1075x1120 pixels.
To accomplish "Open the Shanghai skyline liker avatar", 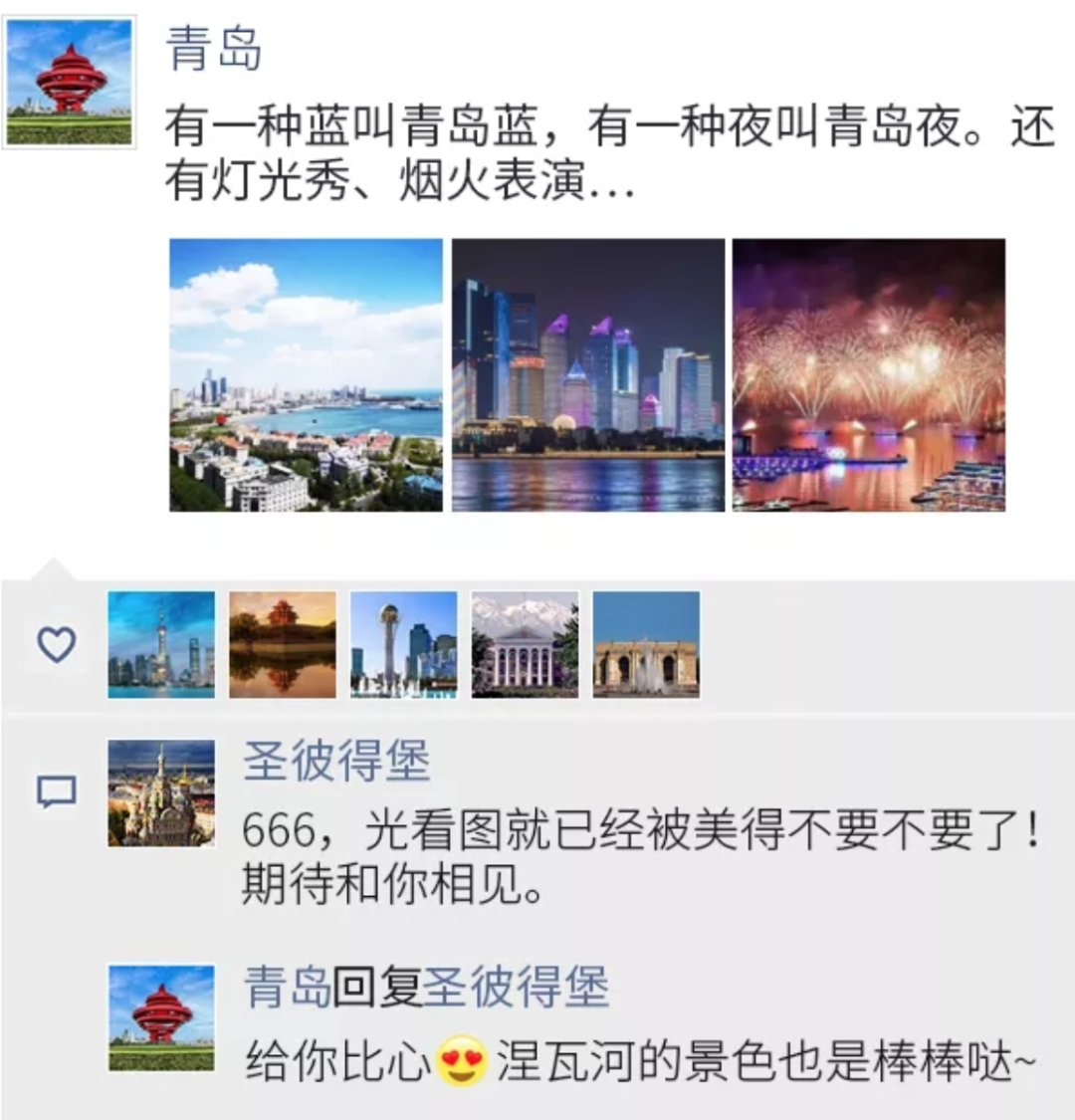I will [161, 644].
